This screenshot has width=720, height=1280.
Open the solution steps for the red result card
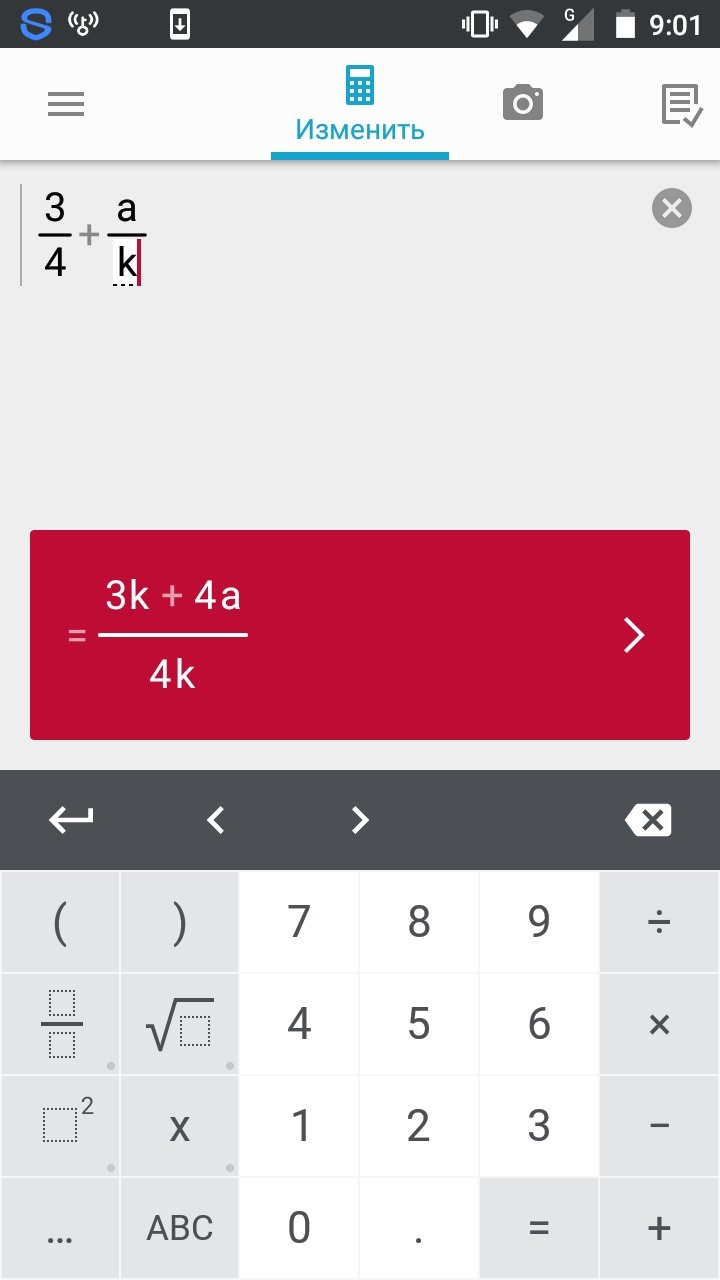click(x=634, y=635)
